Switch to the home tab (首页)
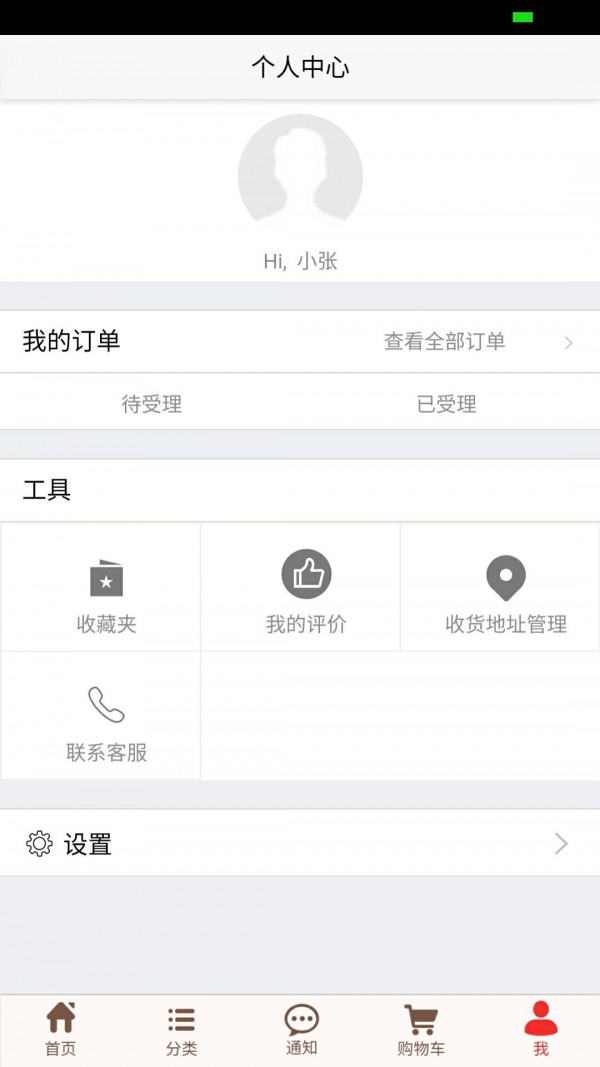This screenshot has width=600, height=1067. (x=60, y=1030)
